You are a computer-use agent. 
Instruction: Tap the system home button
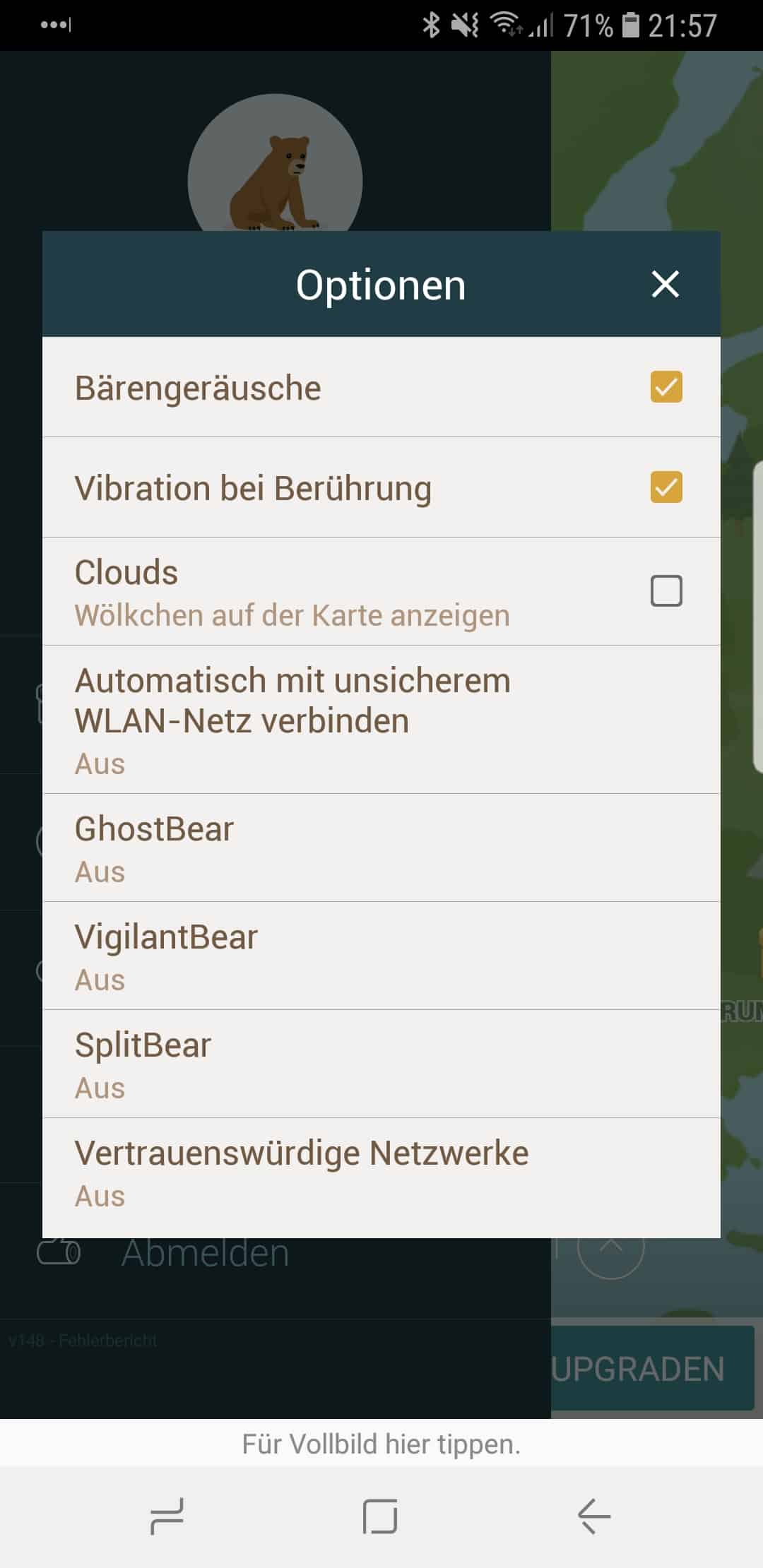(380, 1516)
